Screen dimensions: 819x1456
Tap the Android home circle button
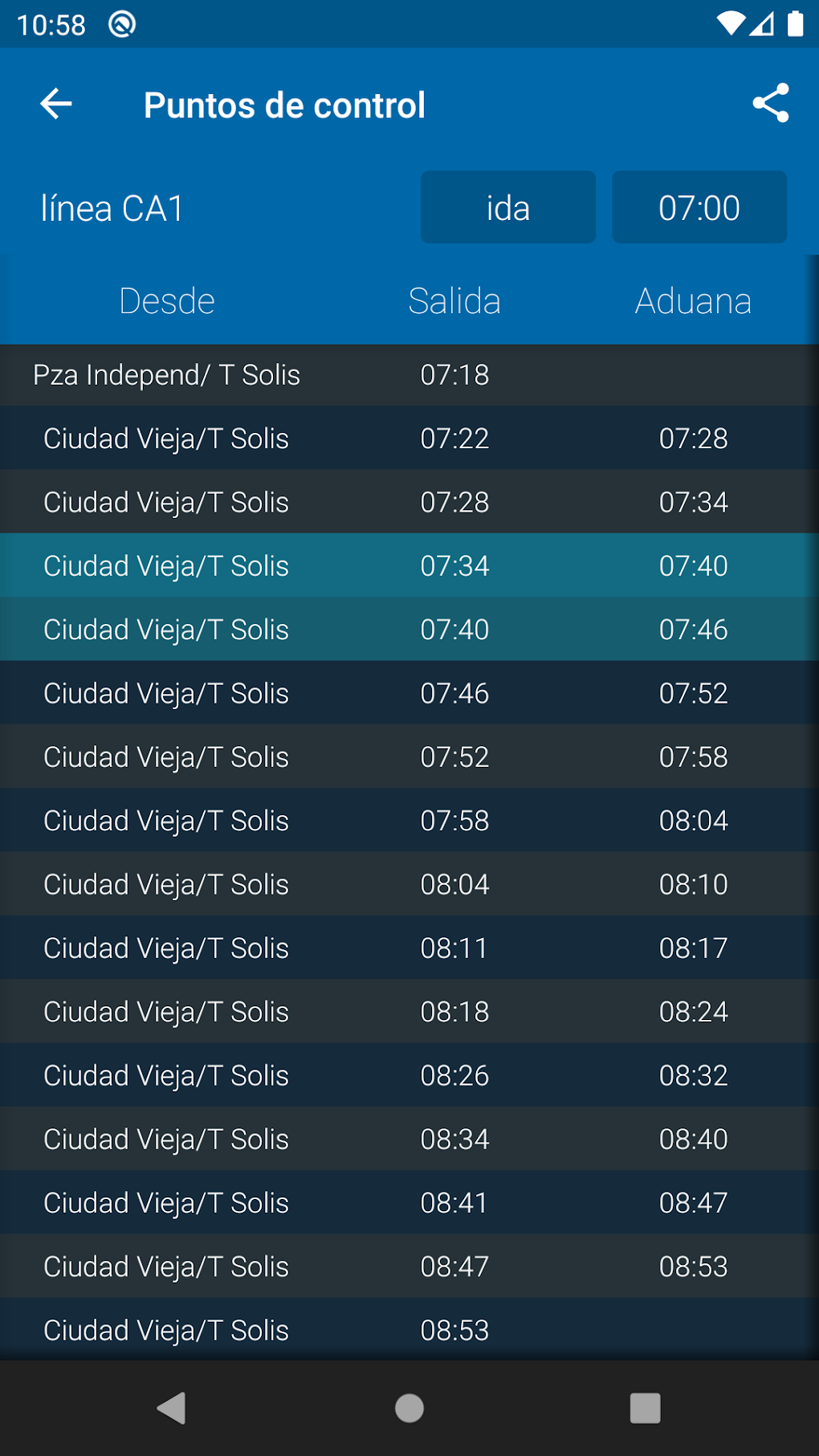pos(409,1408)
